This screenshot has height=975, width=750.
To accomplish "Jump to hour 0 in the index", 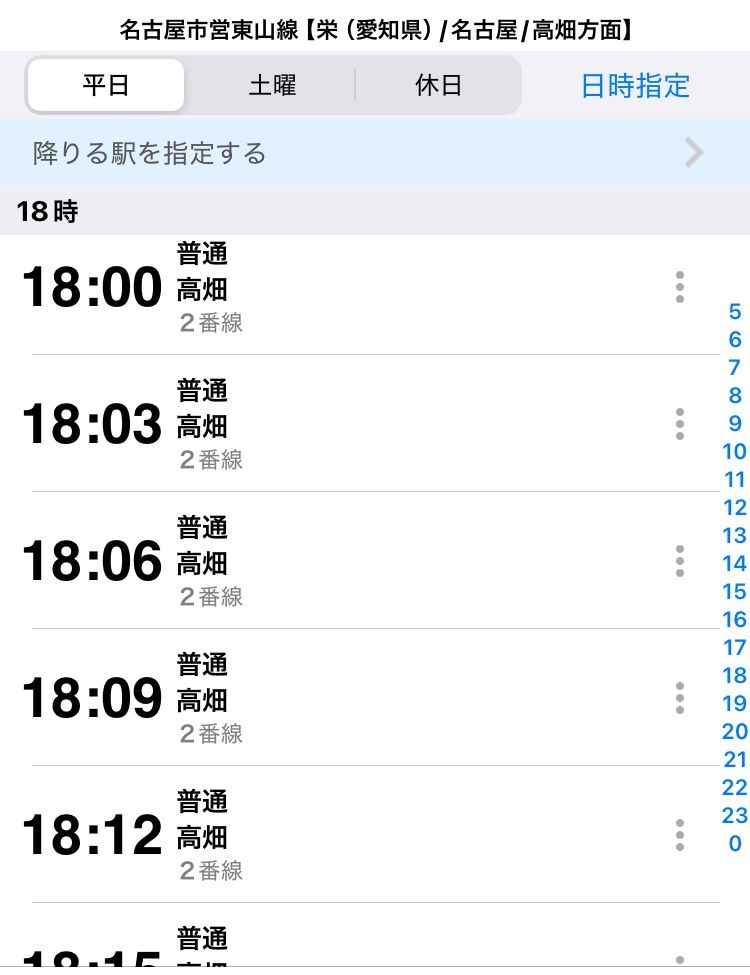I will [x=735, y=843].
